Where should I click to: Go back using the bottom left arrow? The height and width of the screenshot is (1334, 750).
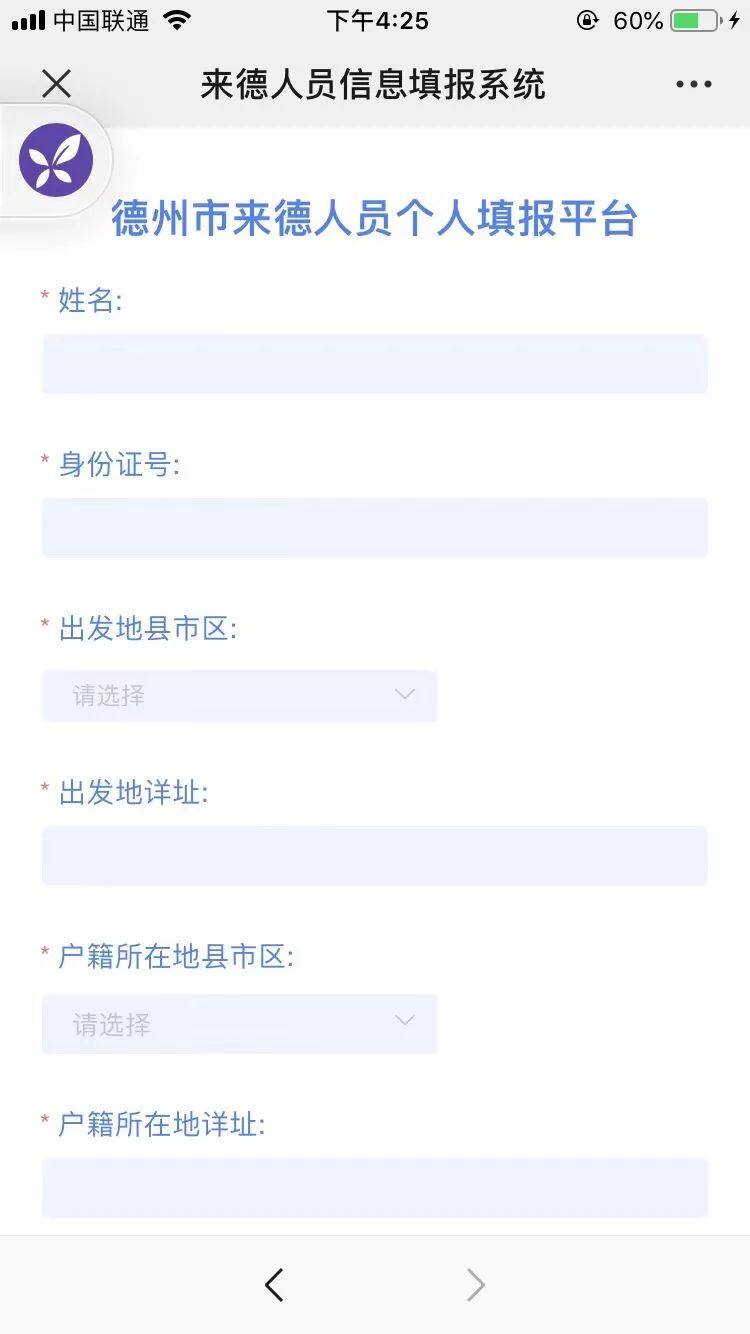[274, 1285]
